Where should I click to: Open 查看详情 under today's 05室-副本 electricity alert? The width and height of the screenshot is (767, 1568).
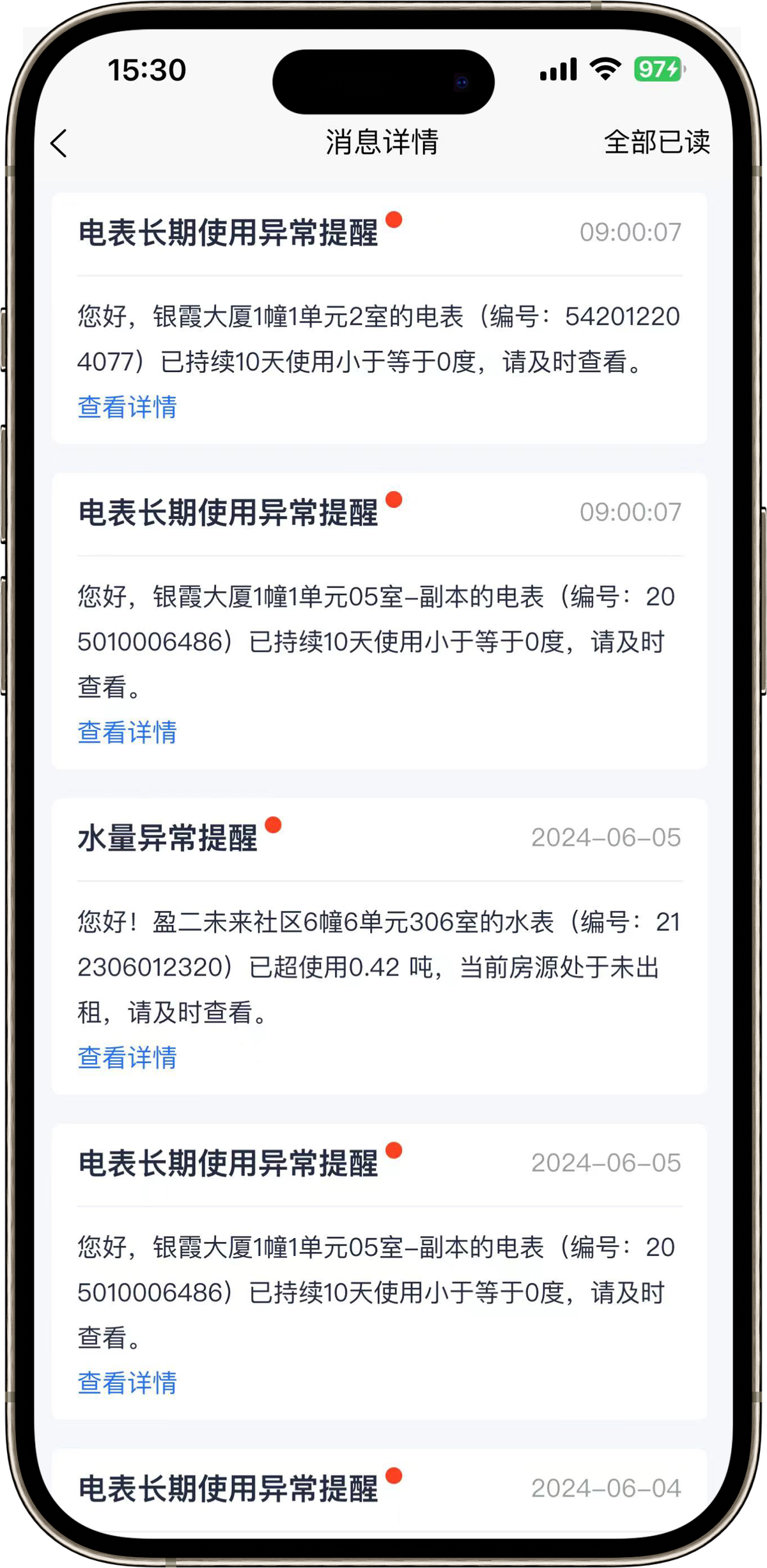click(127, 732)
